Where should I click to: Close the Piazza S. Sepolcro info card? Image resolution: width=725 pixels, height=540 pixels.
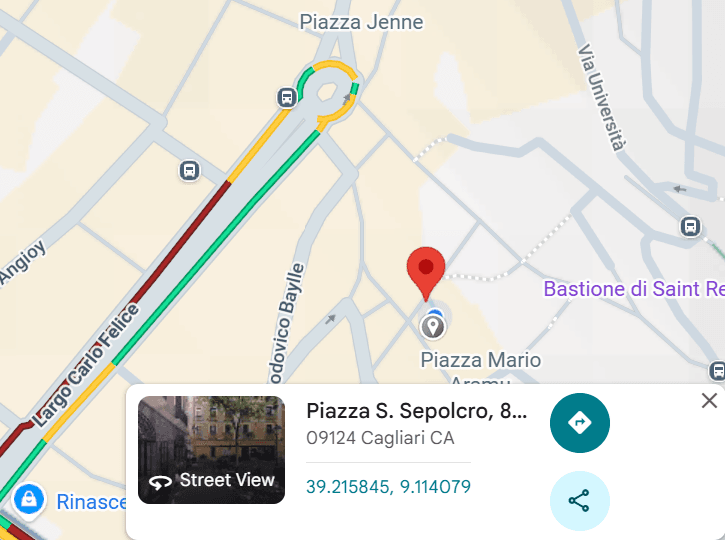[709, 400]
